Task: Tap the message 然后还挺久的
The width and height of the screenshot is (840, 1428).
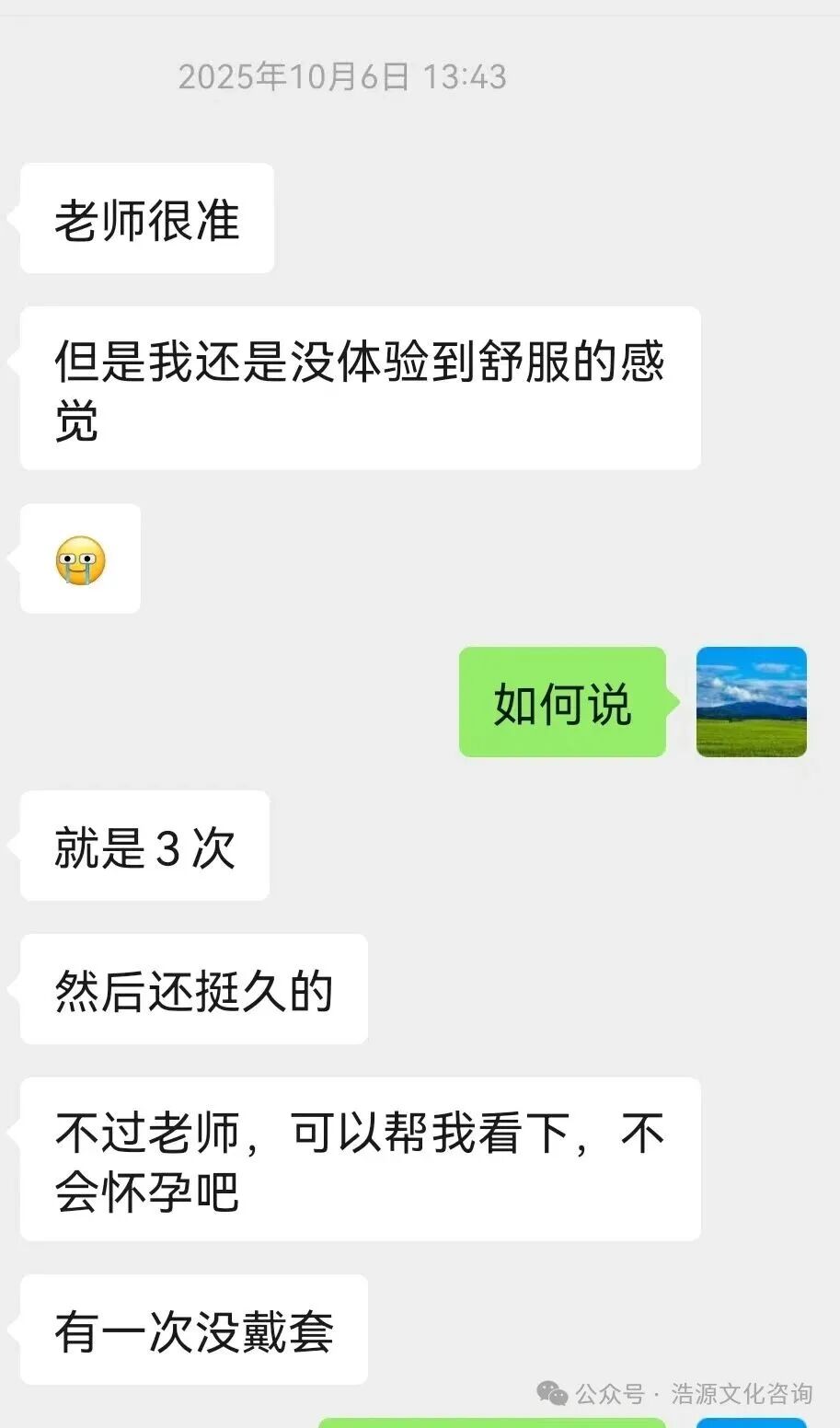Action: 192,990
